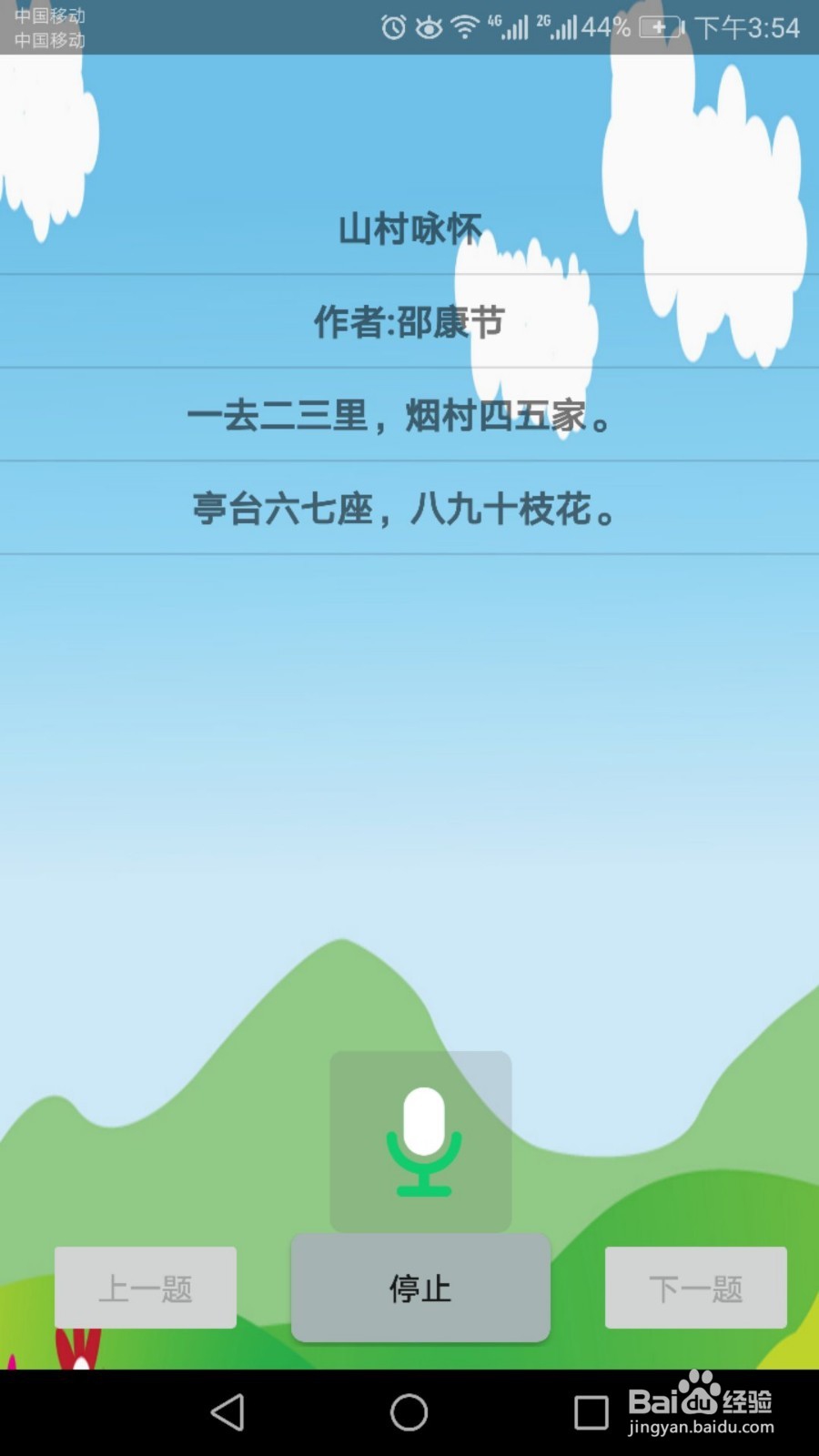
Task: Tap the clock showing 下午3:54
Action: 746,28
